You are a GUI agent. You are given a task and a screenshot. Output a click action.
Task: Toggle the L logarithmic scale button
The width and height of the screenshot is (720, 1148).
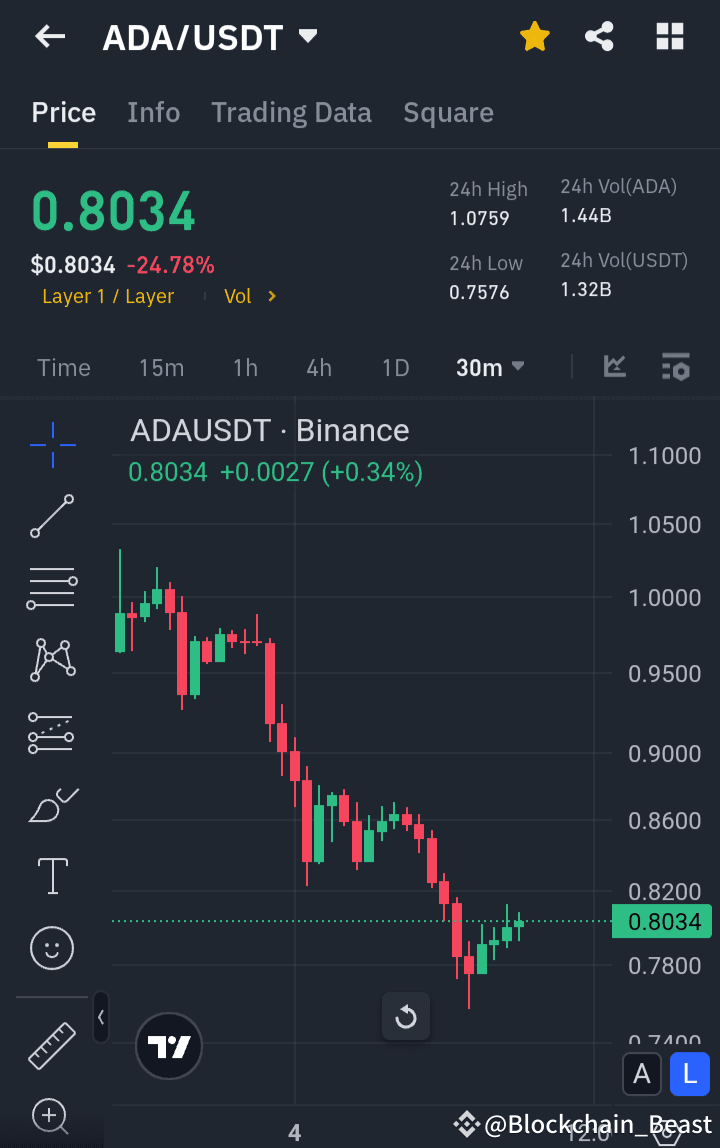[x=689, y=1073]
